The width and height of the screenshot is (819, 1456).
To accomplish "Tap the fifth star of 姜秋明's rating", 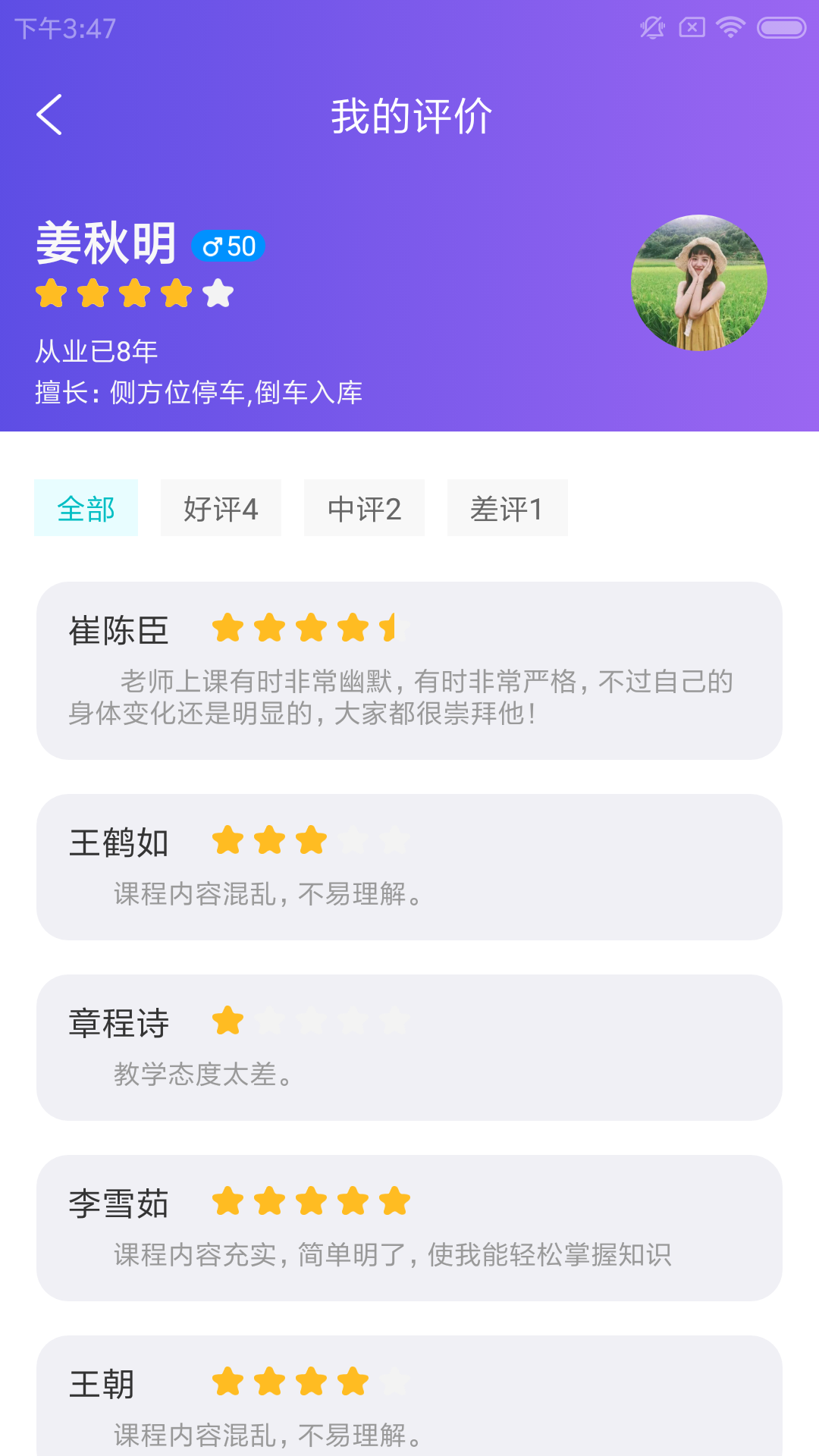I will pos(218,293).
